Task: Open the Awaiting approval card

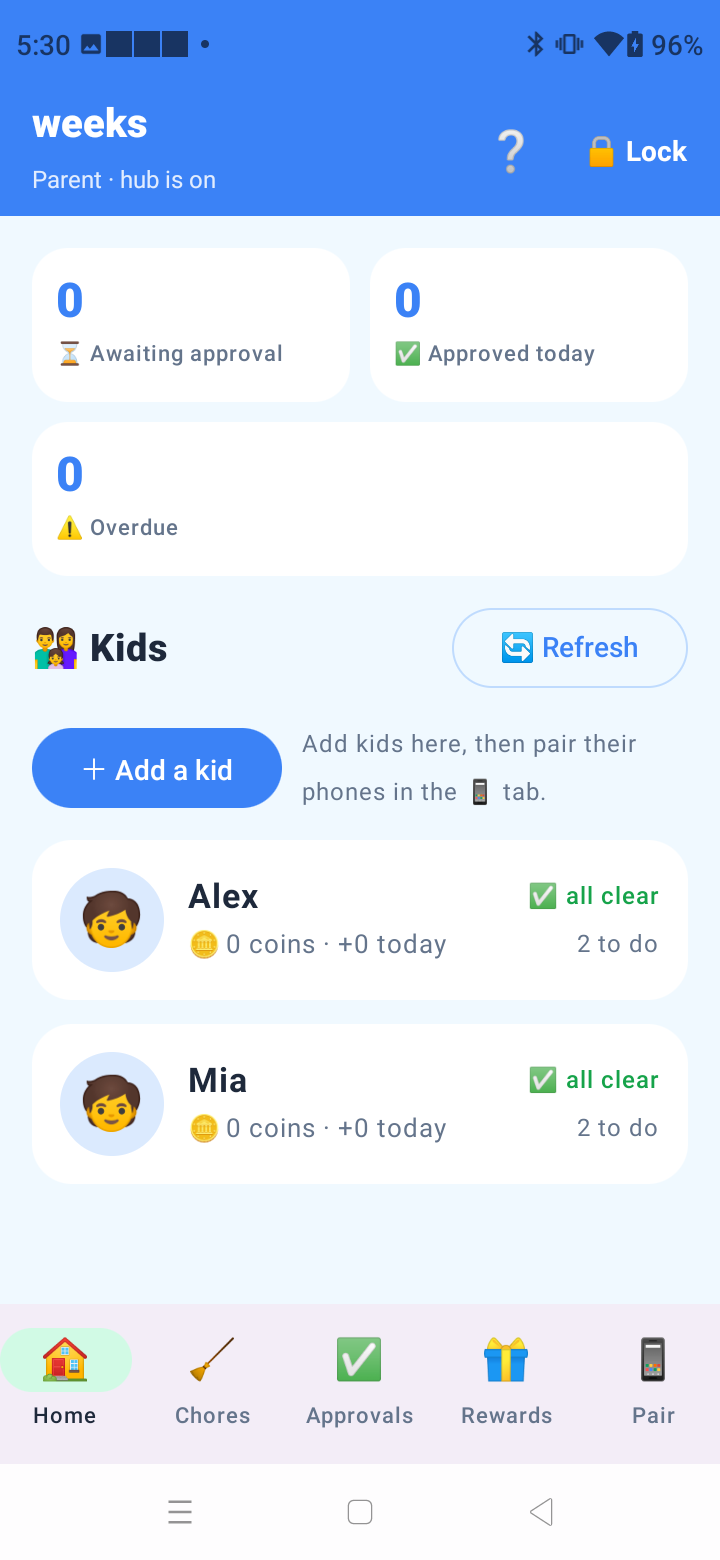Action: pos(191,325)
